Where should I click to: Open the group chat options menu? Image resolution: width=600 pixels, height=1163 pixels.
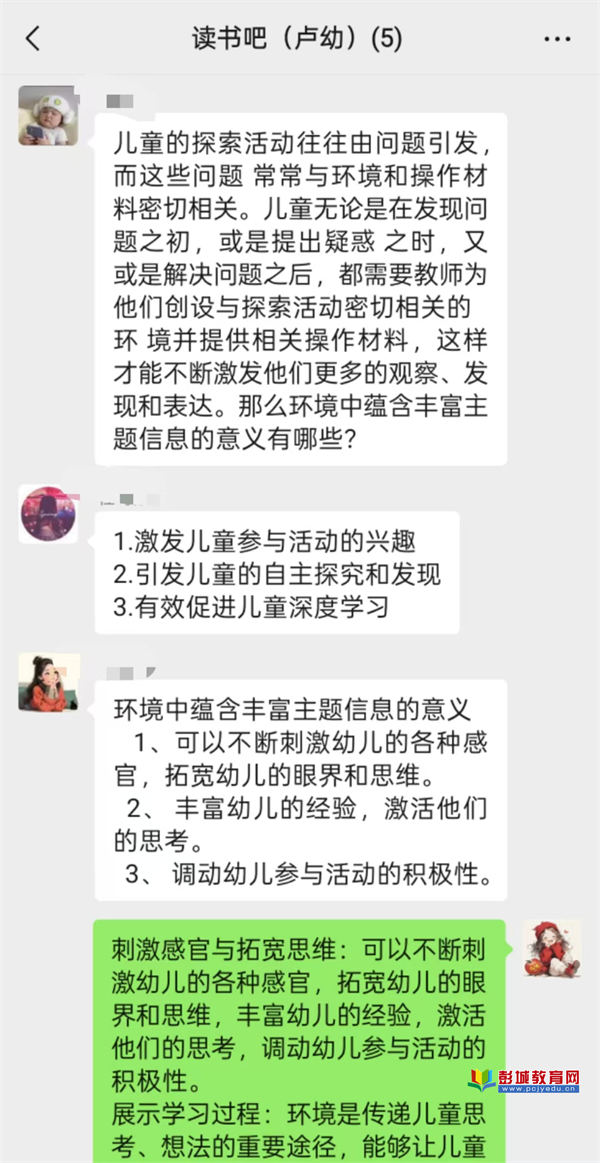pos(557,40)
